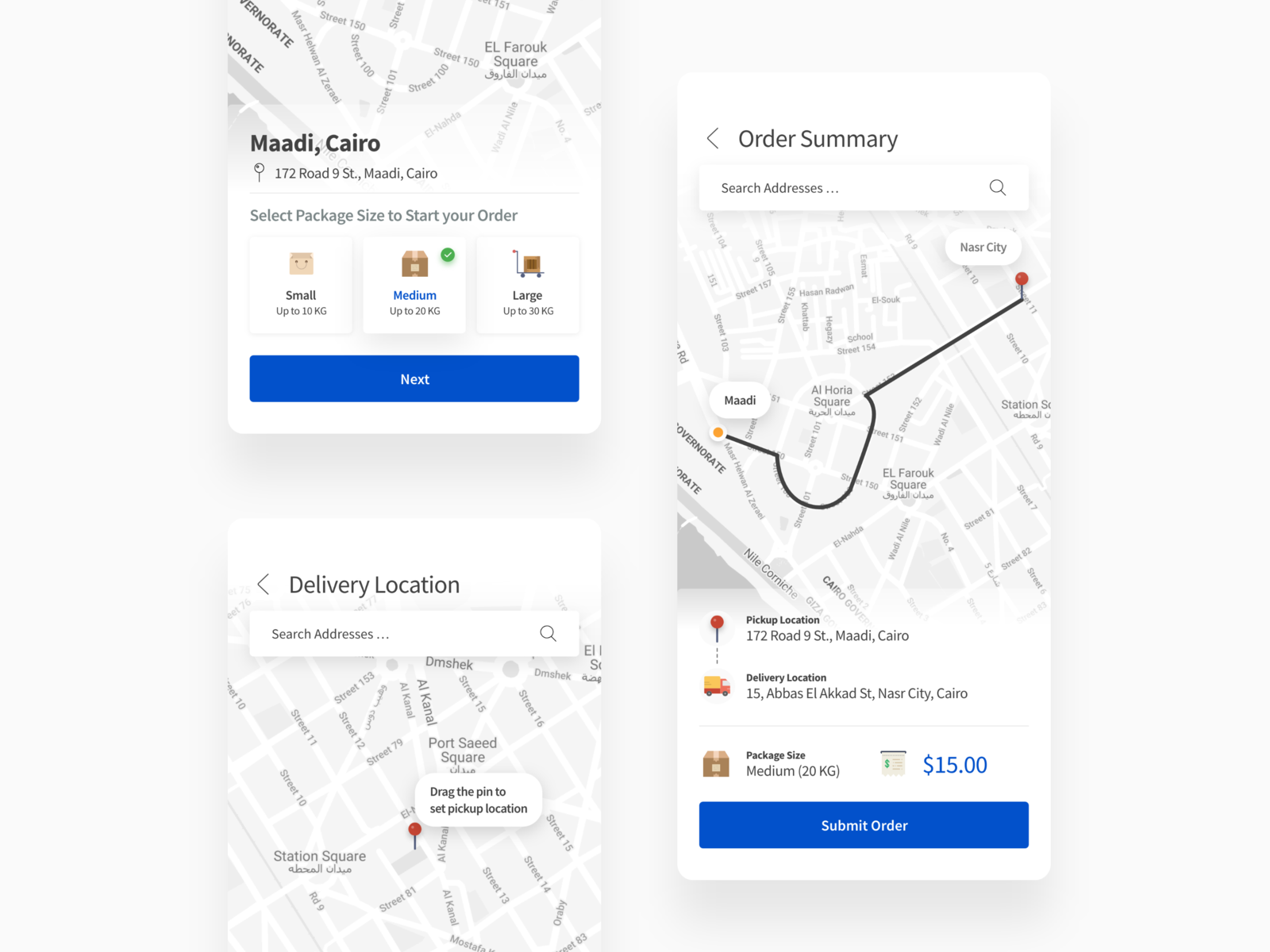This screenshot has width=1270, height=952.
Task: Tap the Next button
Action: tap(414, 379)
